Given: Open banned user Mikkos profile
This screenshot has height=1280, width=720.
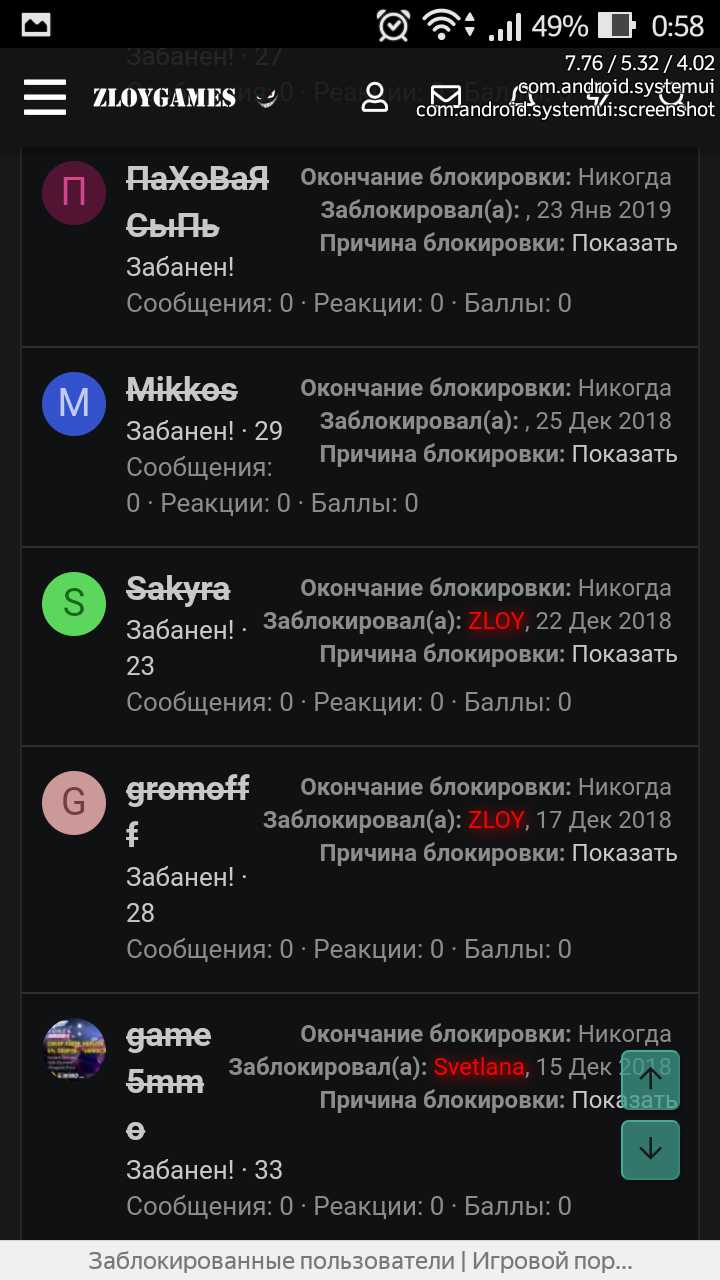Looking at the screenshot, I should [182, 389].
